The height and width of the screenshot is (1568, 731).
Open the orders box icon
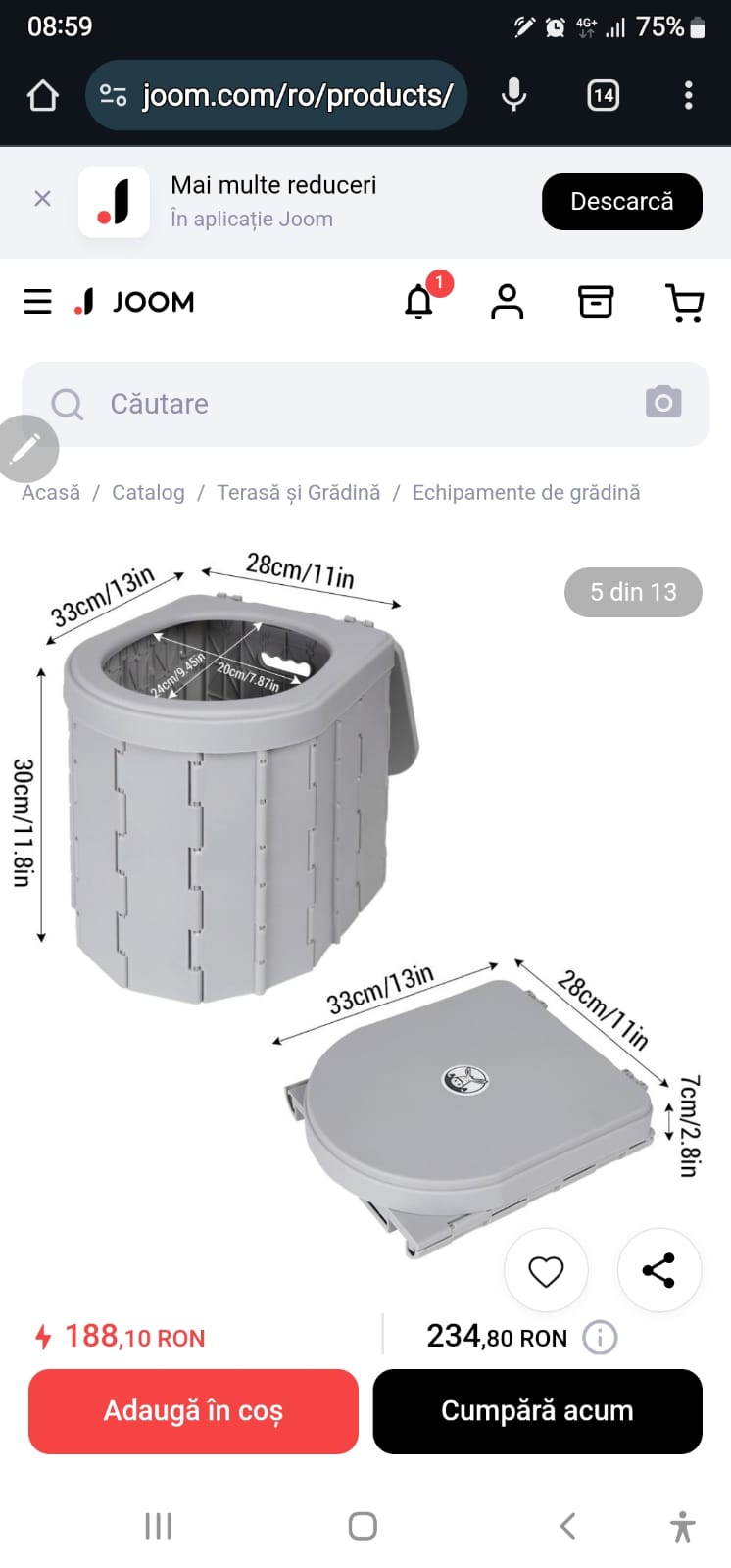click(x=595, y=302)
